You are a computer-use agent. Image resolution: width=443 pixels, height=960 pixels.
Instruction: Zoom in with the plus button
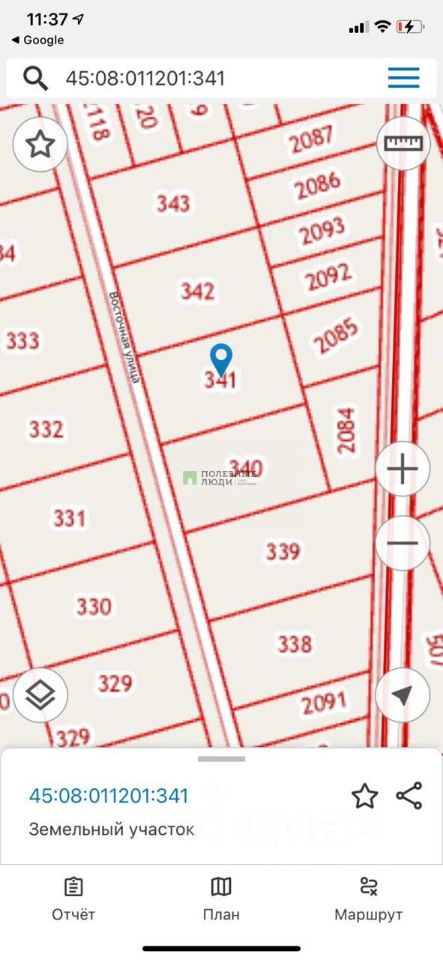[x=403, y=469]
